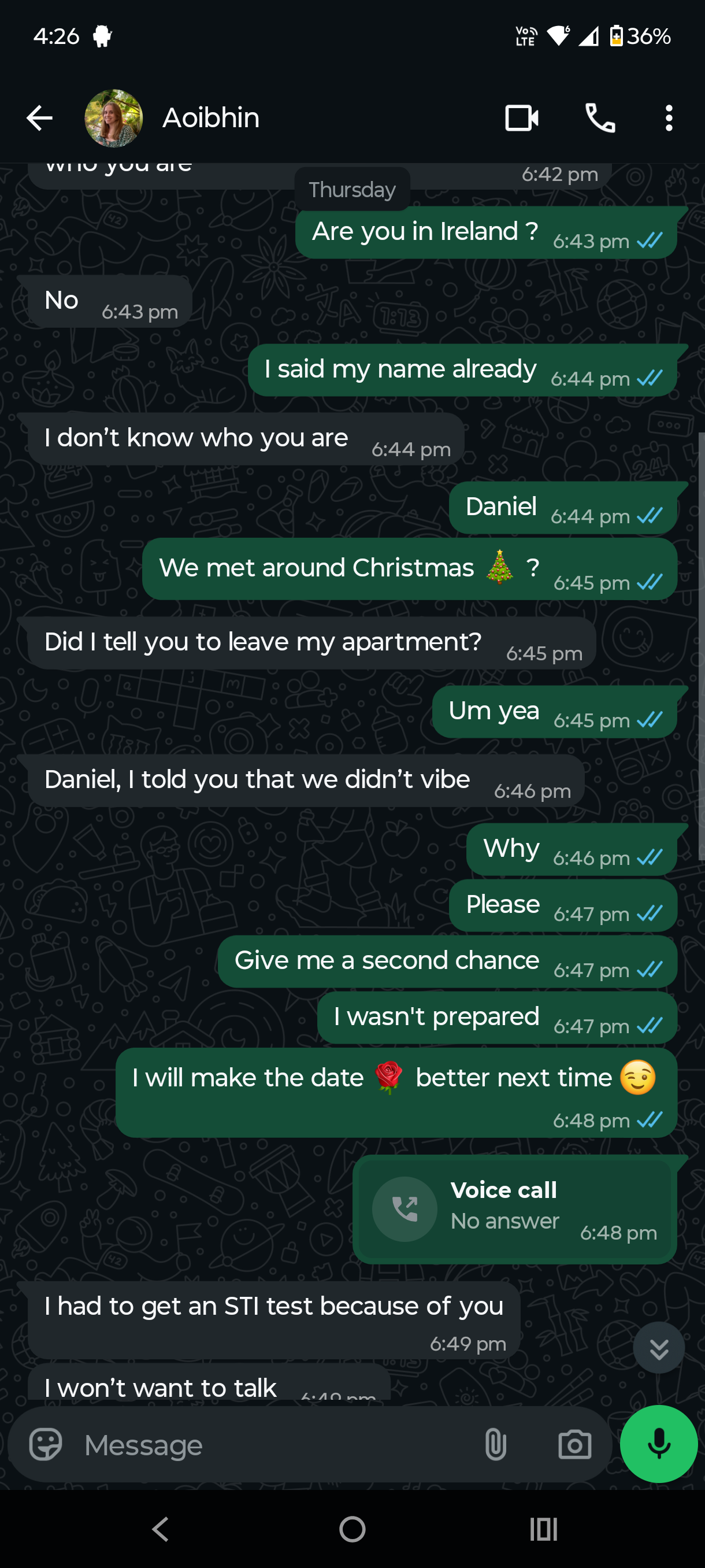Attach a file with the paperclip
The image size is (705, 1568).
point(495,1444)
